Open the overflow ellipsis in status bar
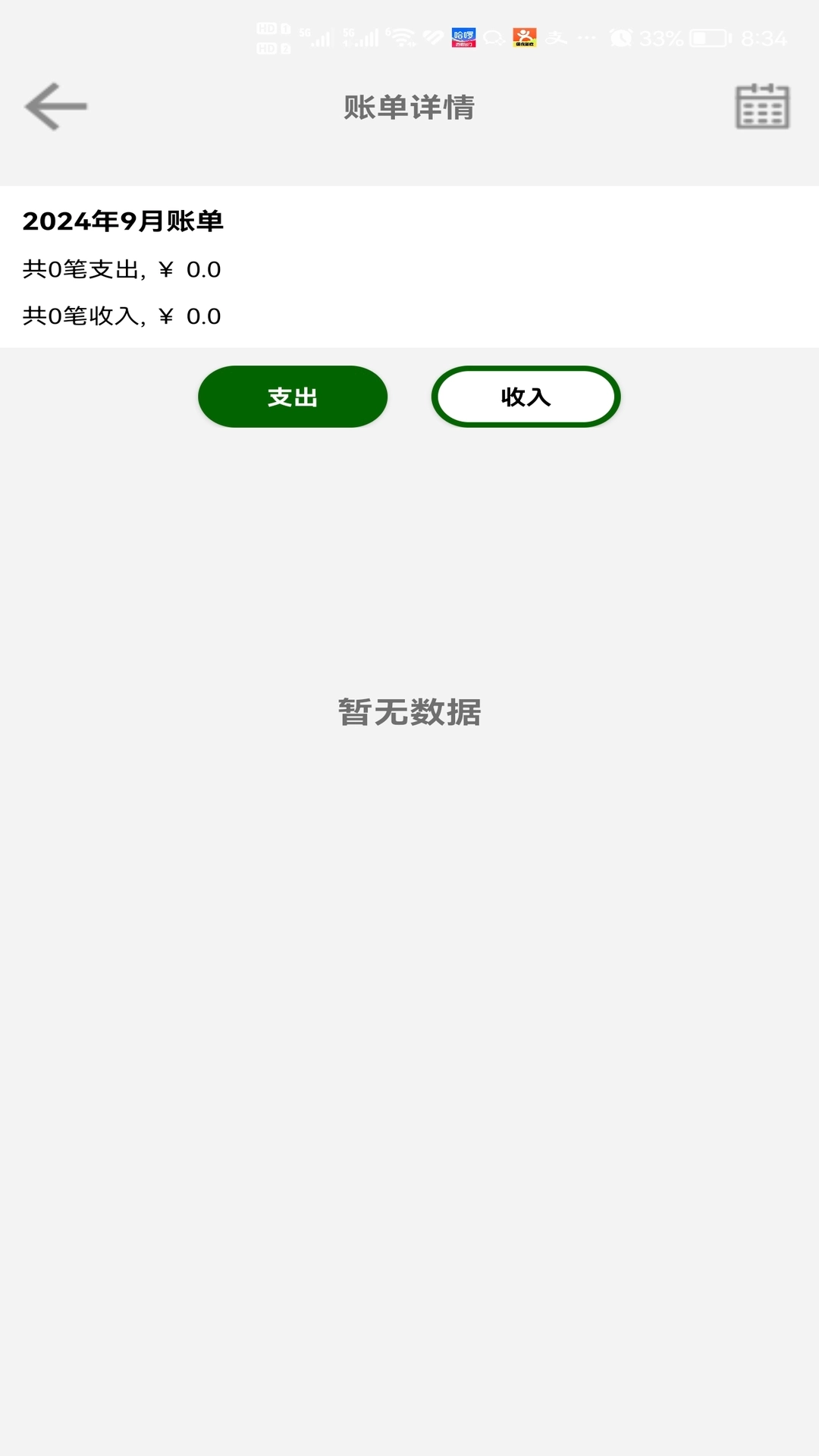This screenshot has height=1456, width=819. (x=585, y=36)
